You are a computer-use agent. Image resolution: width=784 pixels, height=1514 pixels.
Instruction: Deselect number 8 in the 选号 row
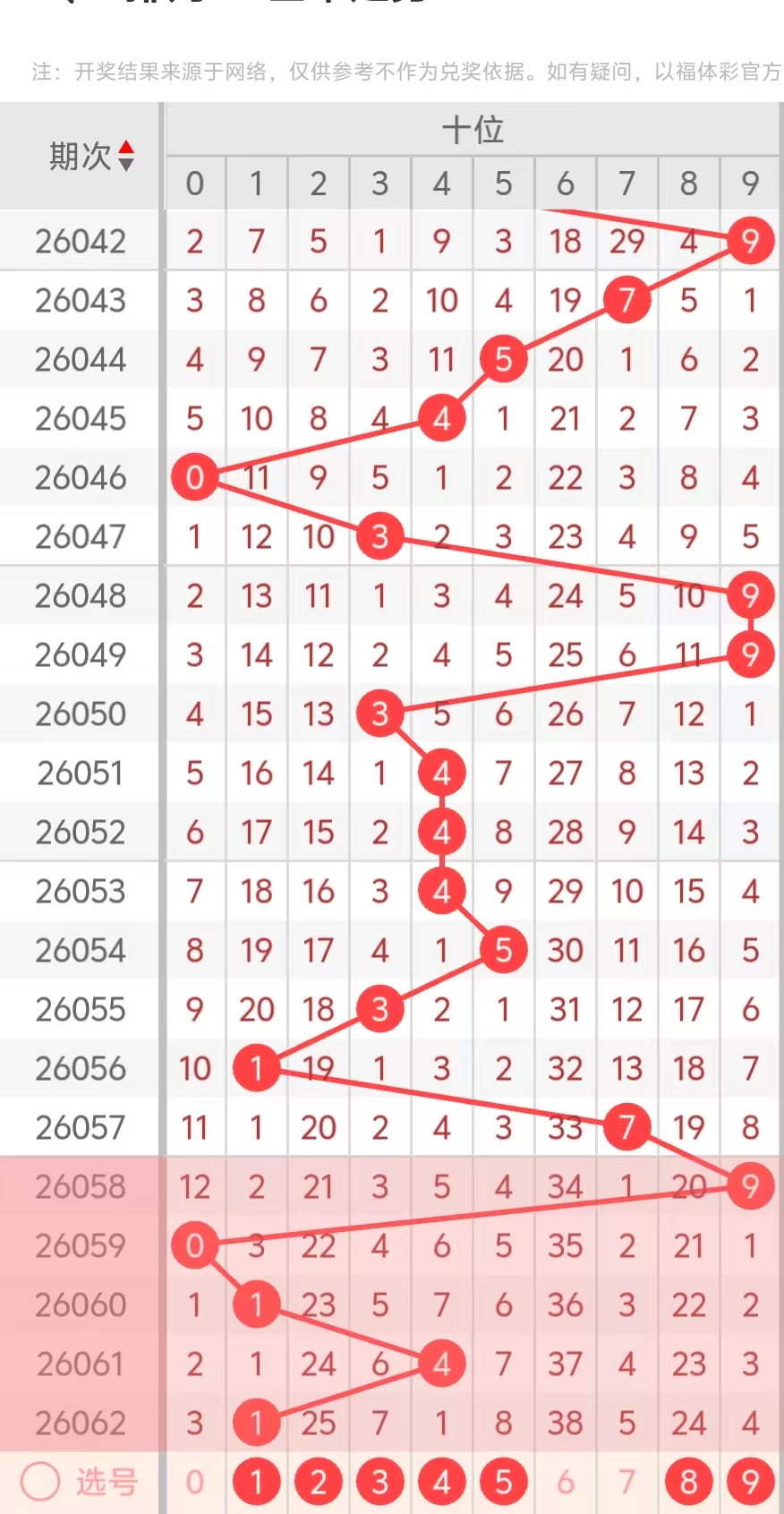689,1483
